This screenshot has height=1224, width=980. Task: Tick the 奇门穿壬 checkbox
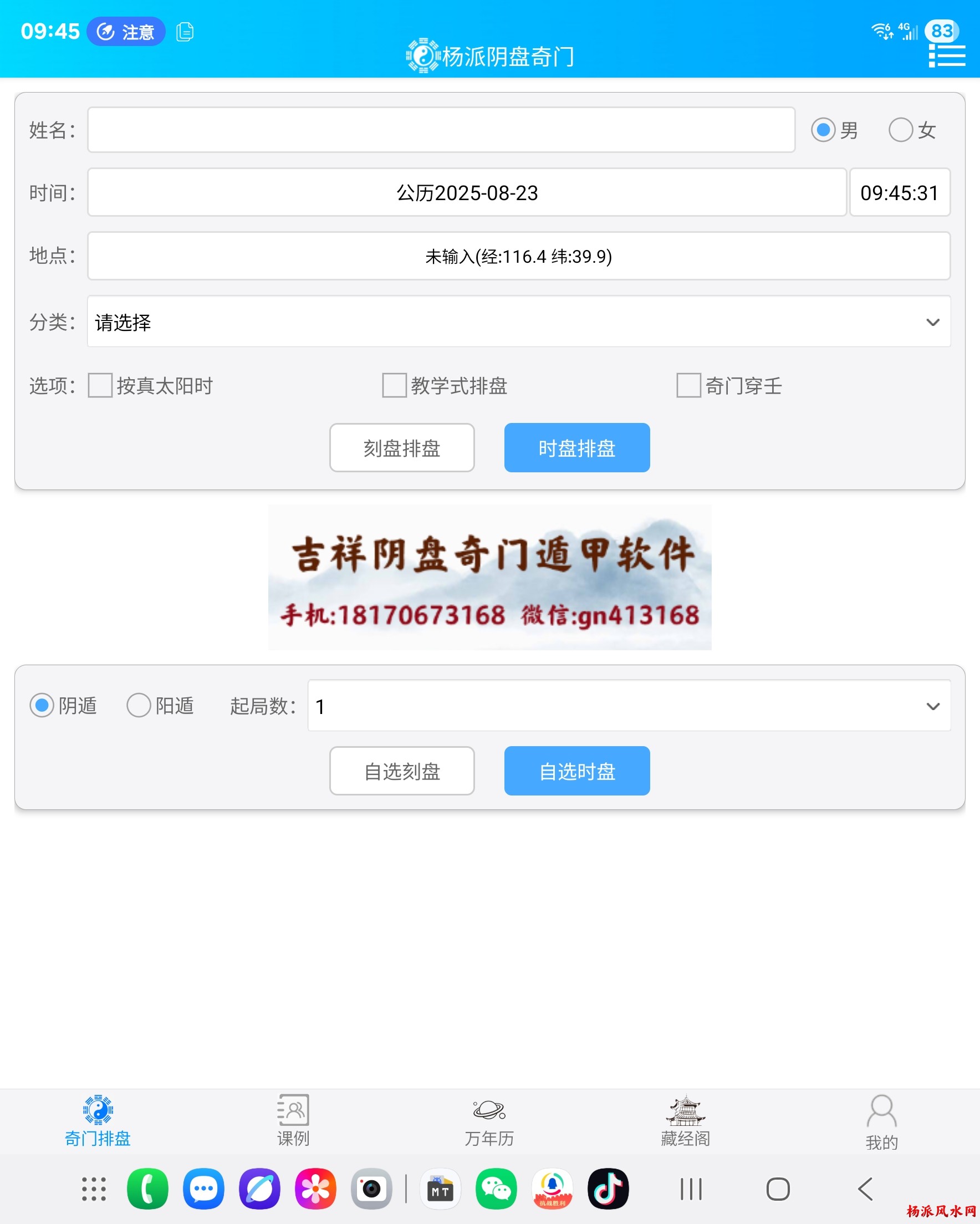click(x=688, y=385)
